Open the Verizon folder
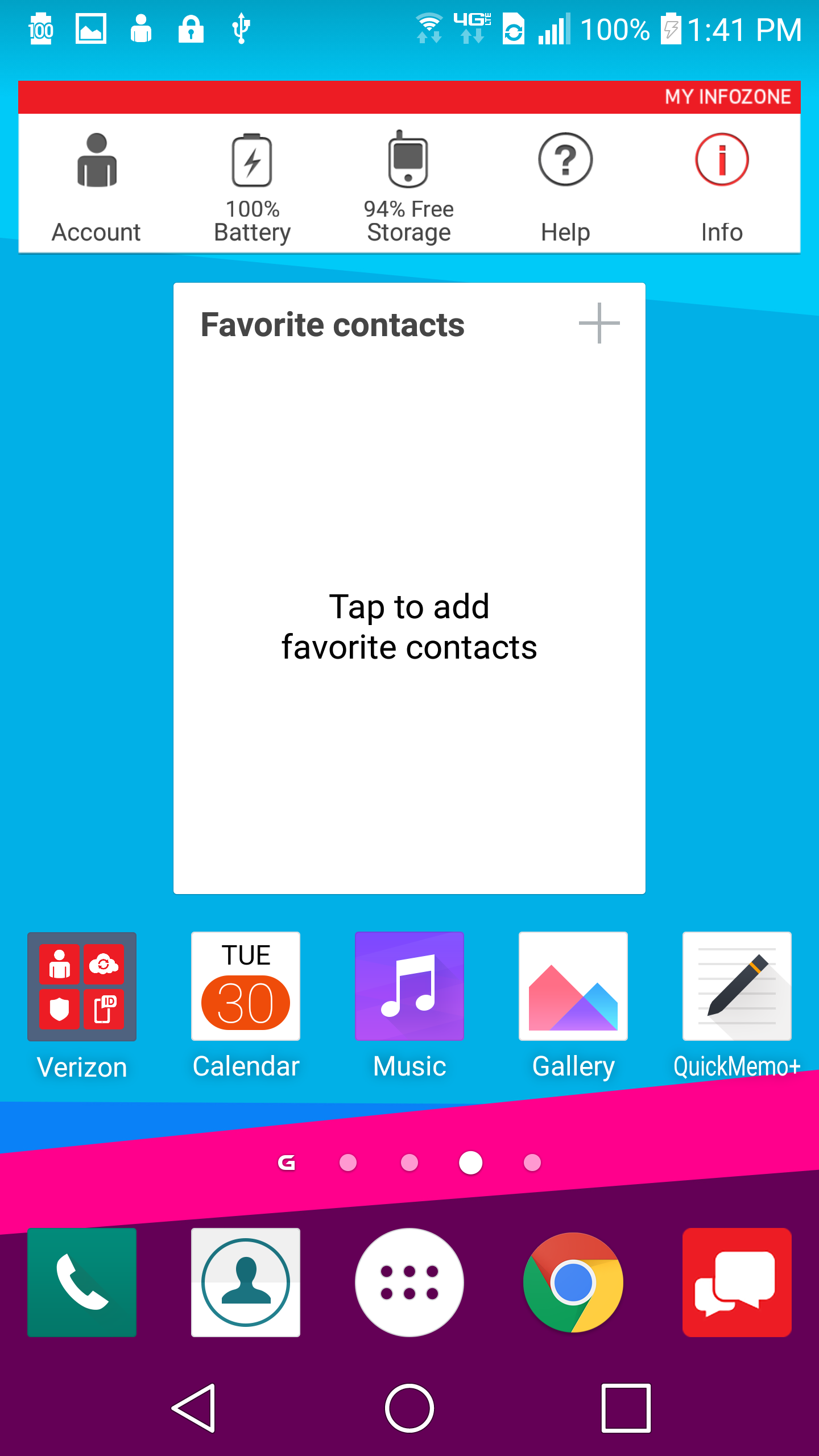 point(82,1006)
